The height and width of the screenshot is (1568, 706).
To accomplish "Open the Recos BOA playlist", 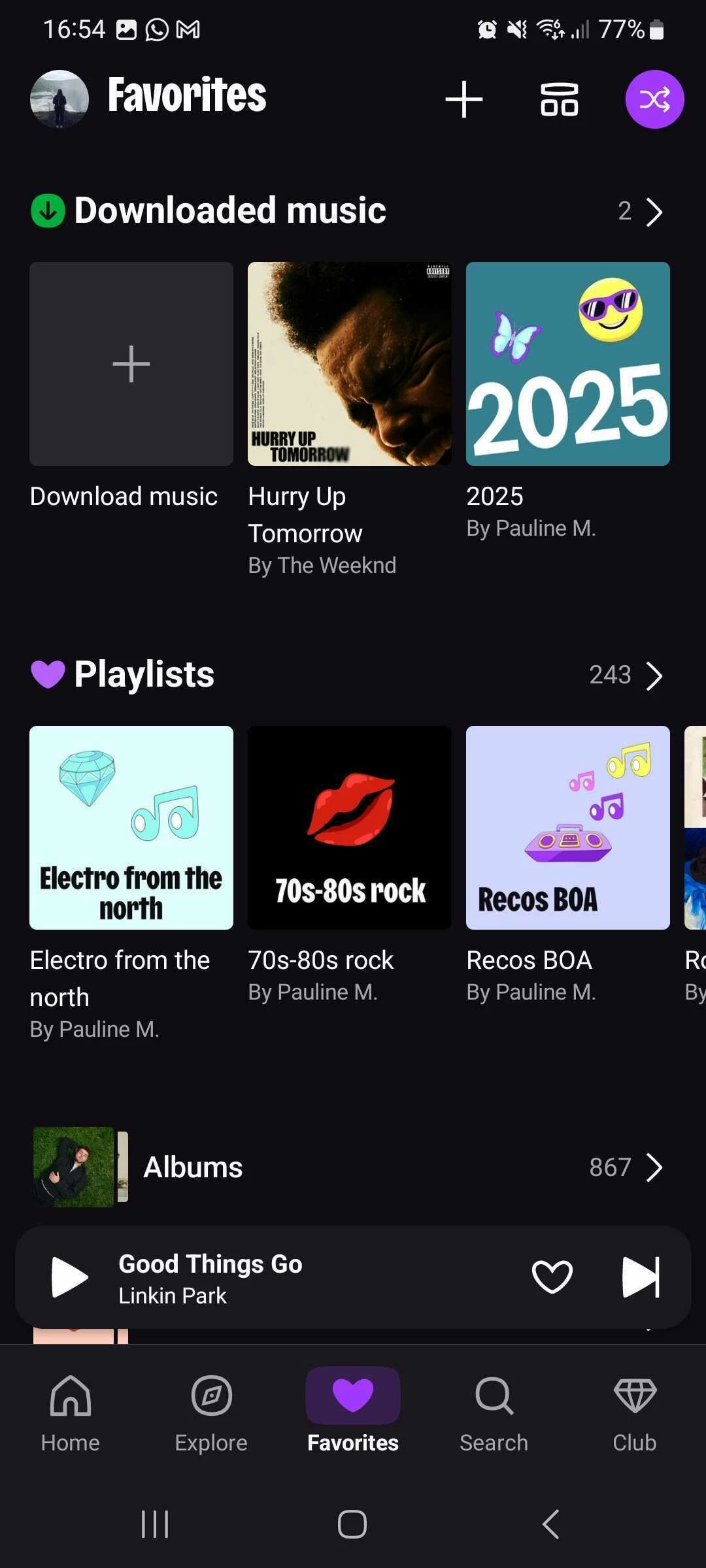I will [567, 828].
